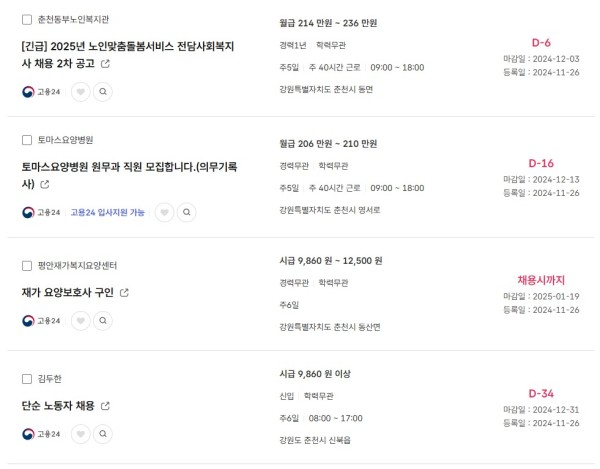Select the 토마스요양병원 checkbox
This screenshot has height=469, width=600.
pyautogui.click(x=27, y=139)
